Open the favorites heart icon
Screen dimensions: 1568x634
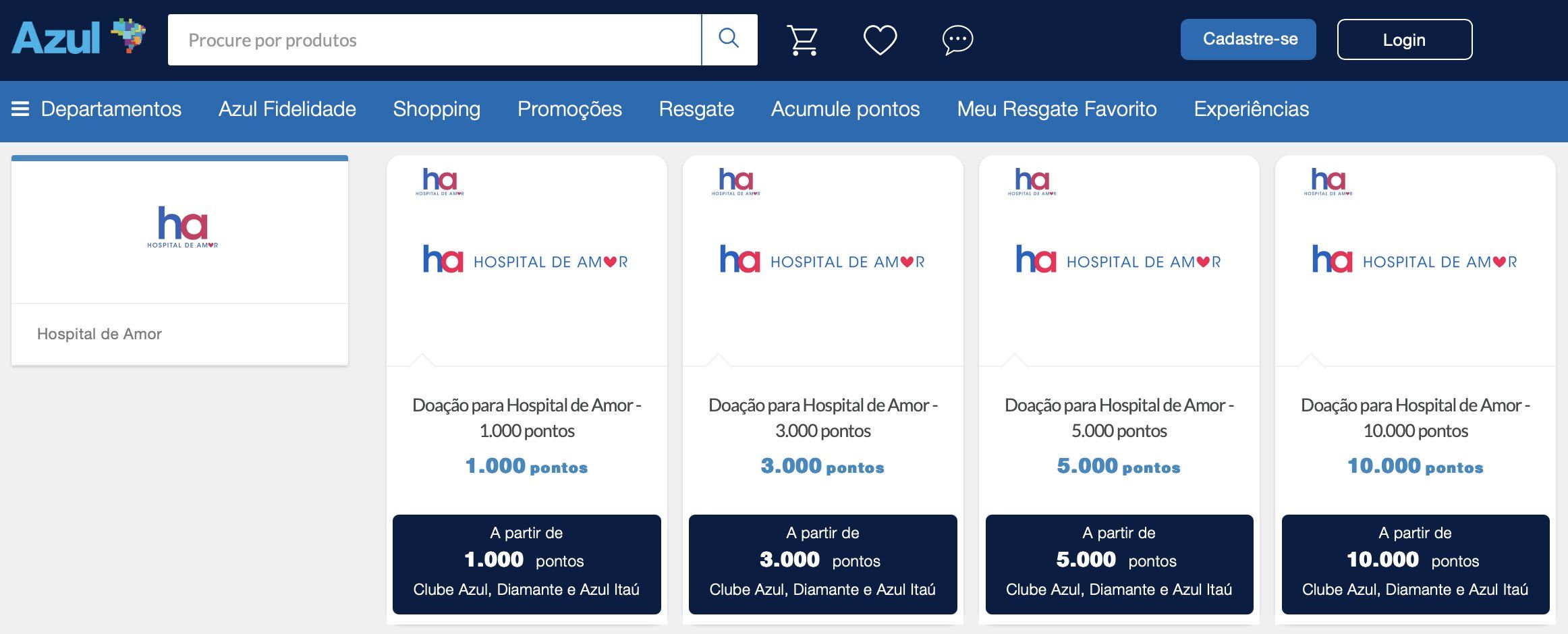(x=880, y=40)
